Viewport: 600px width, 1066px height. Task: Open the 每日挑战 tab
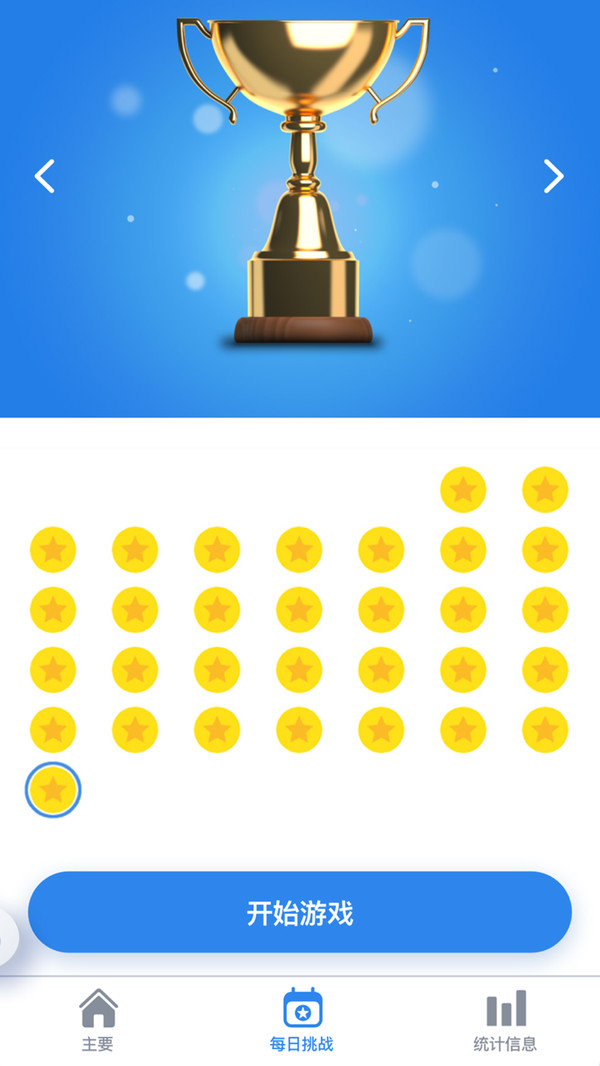(x=301, y=1020)
